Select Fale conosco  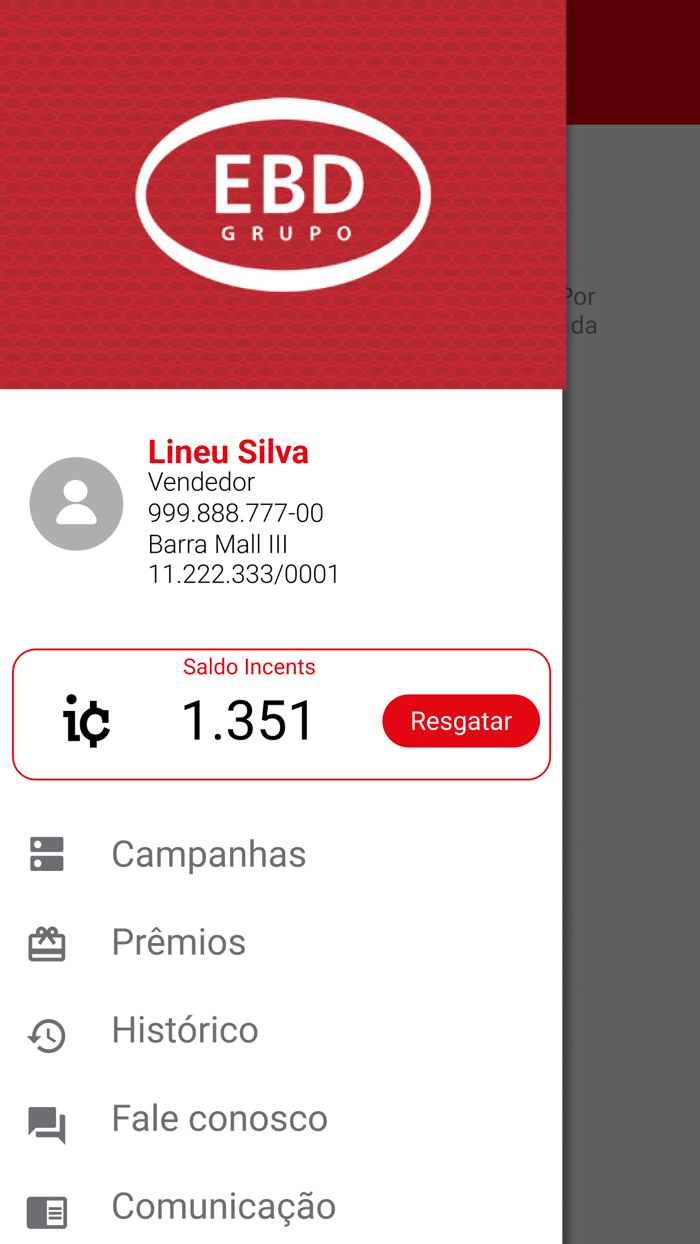[219, 1118]
